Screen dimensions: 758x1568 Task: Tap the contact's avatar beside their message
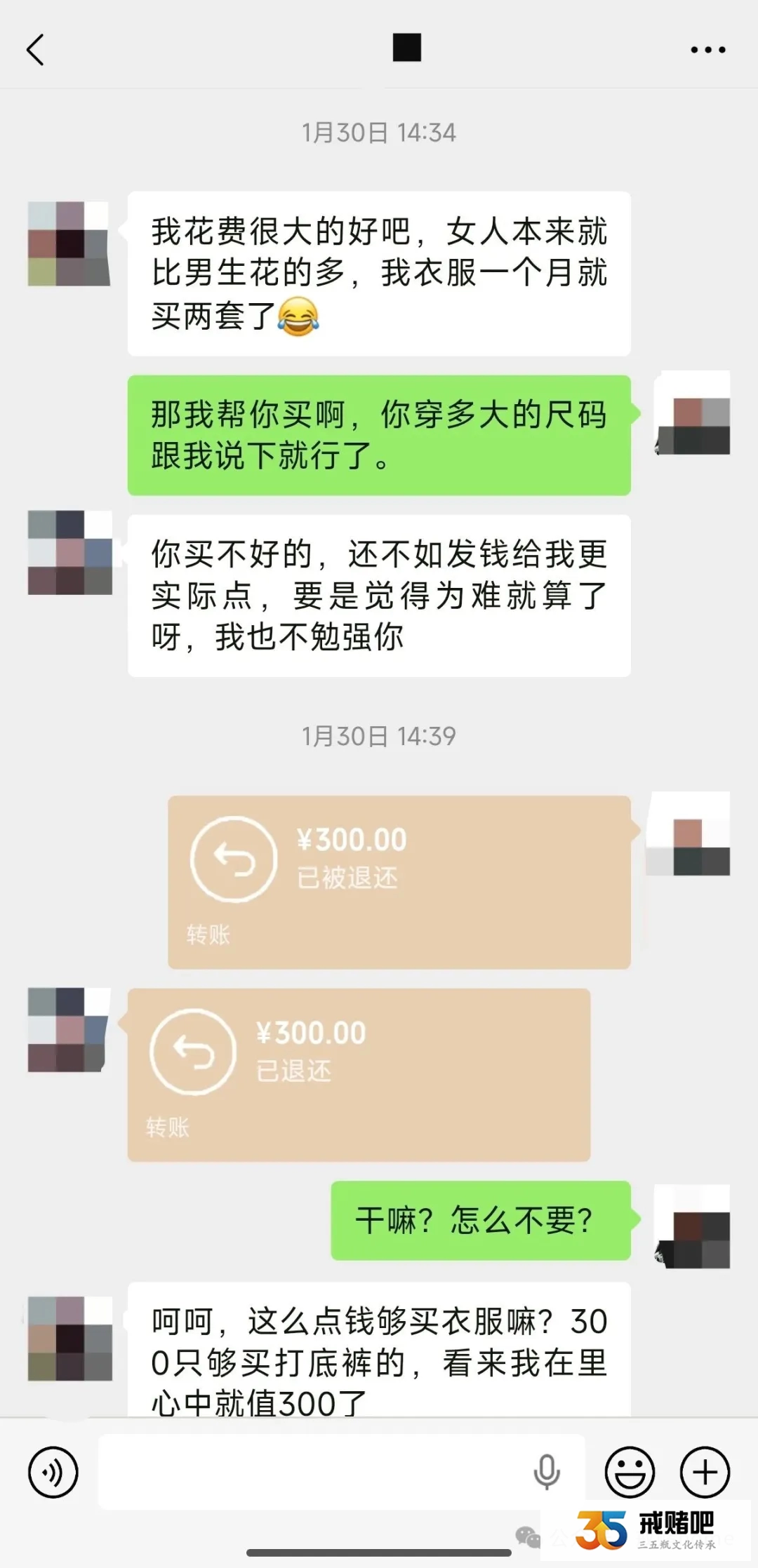pyautogui.click(x=69, y=242)
